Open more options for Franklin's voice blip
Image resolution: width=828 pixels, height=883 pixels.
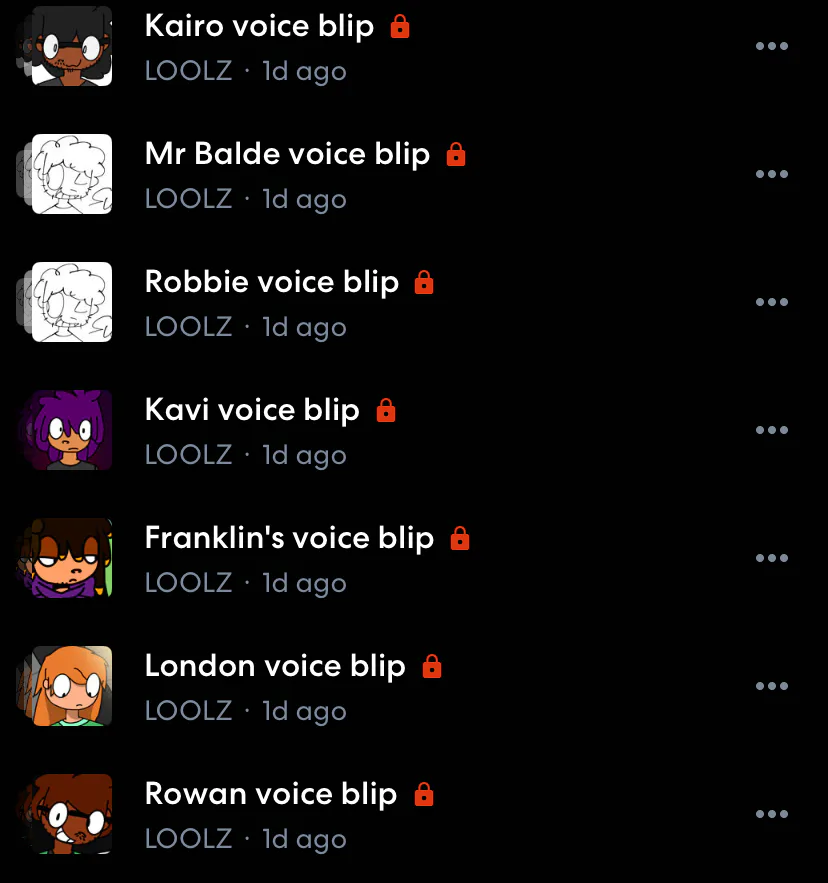[771, 559]
